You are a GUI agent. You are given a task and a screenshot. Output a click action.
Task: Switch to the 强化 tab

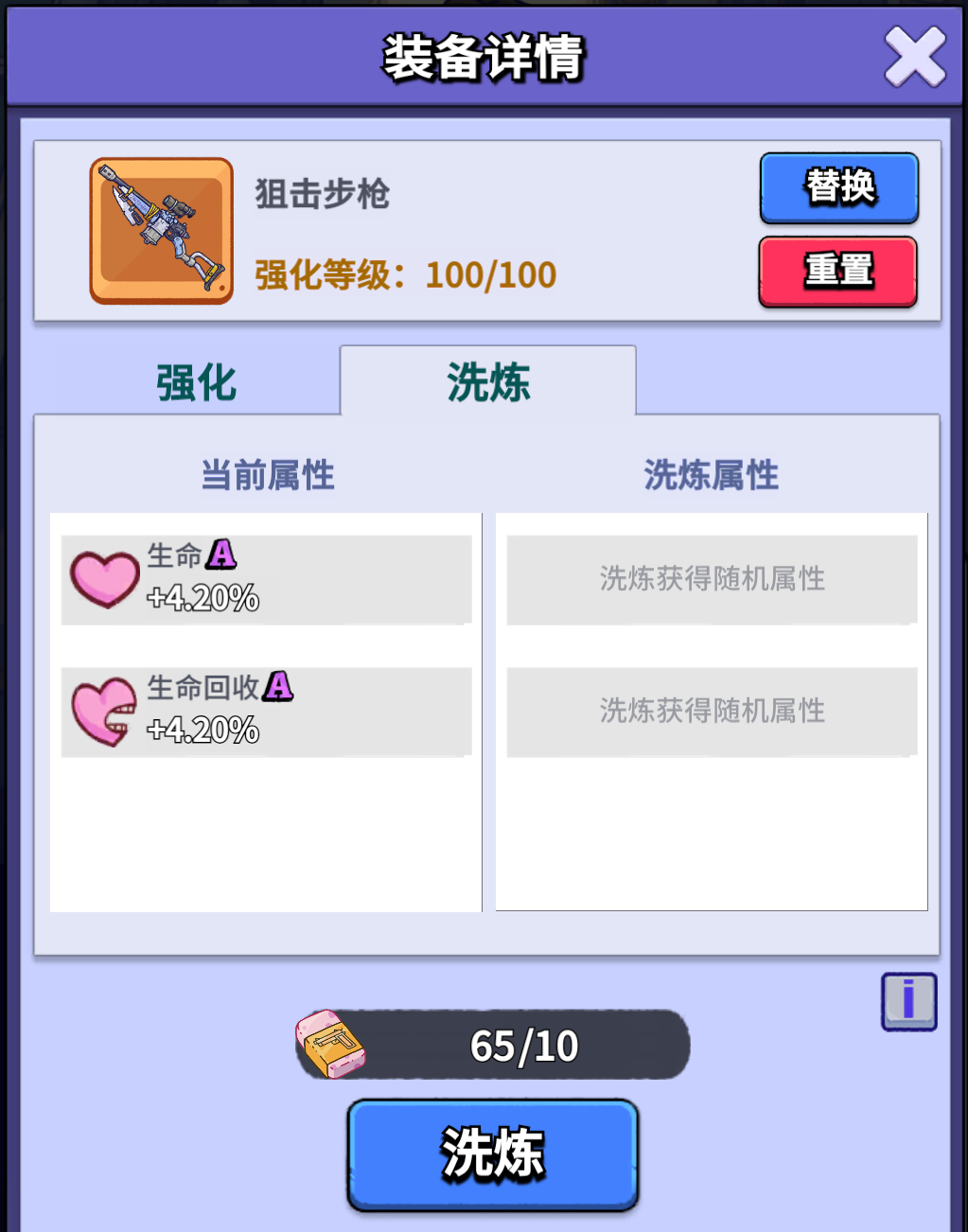(x=196, y=383)
